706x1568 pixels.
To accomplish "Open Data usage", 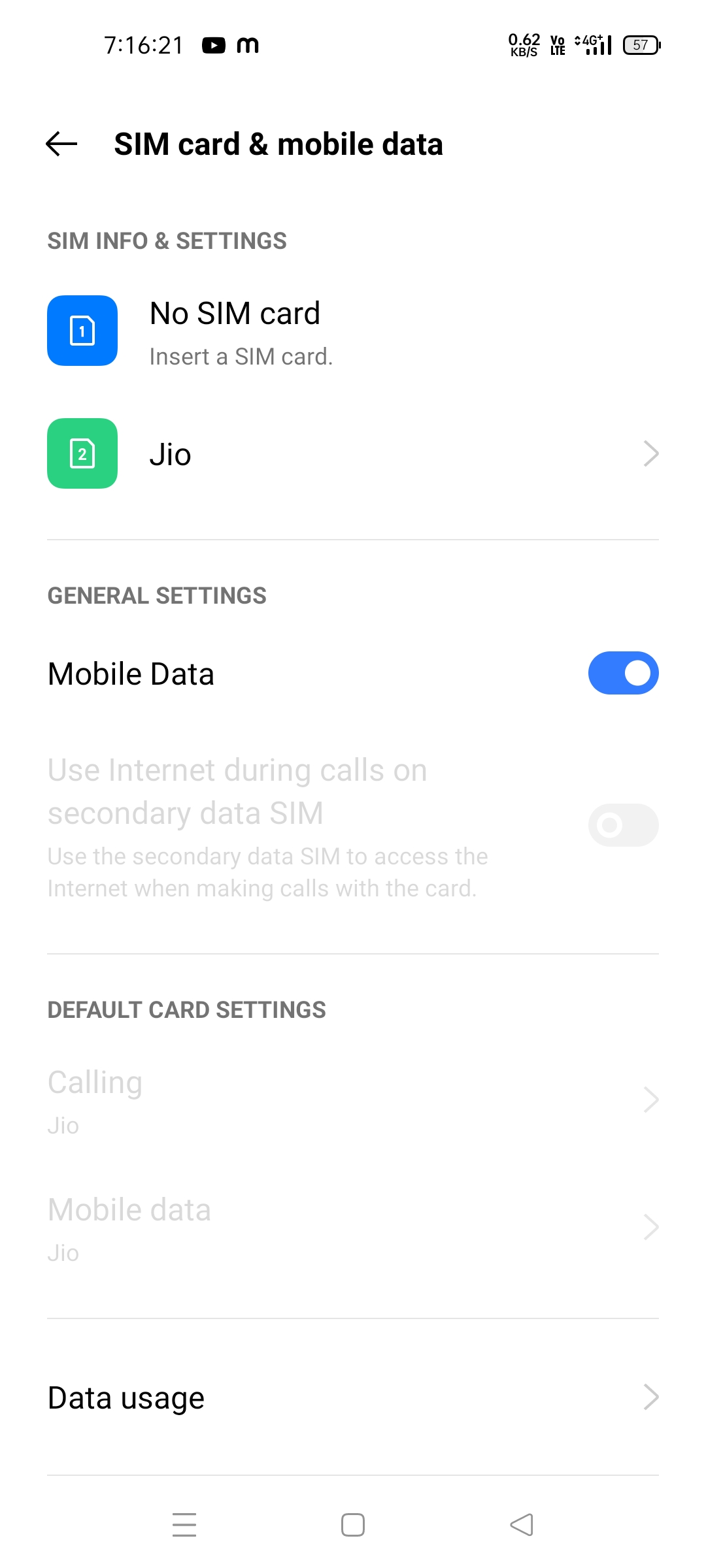I will (x=353, y=1398).
